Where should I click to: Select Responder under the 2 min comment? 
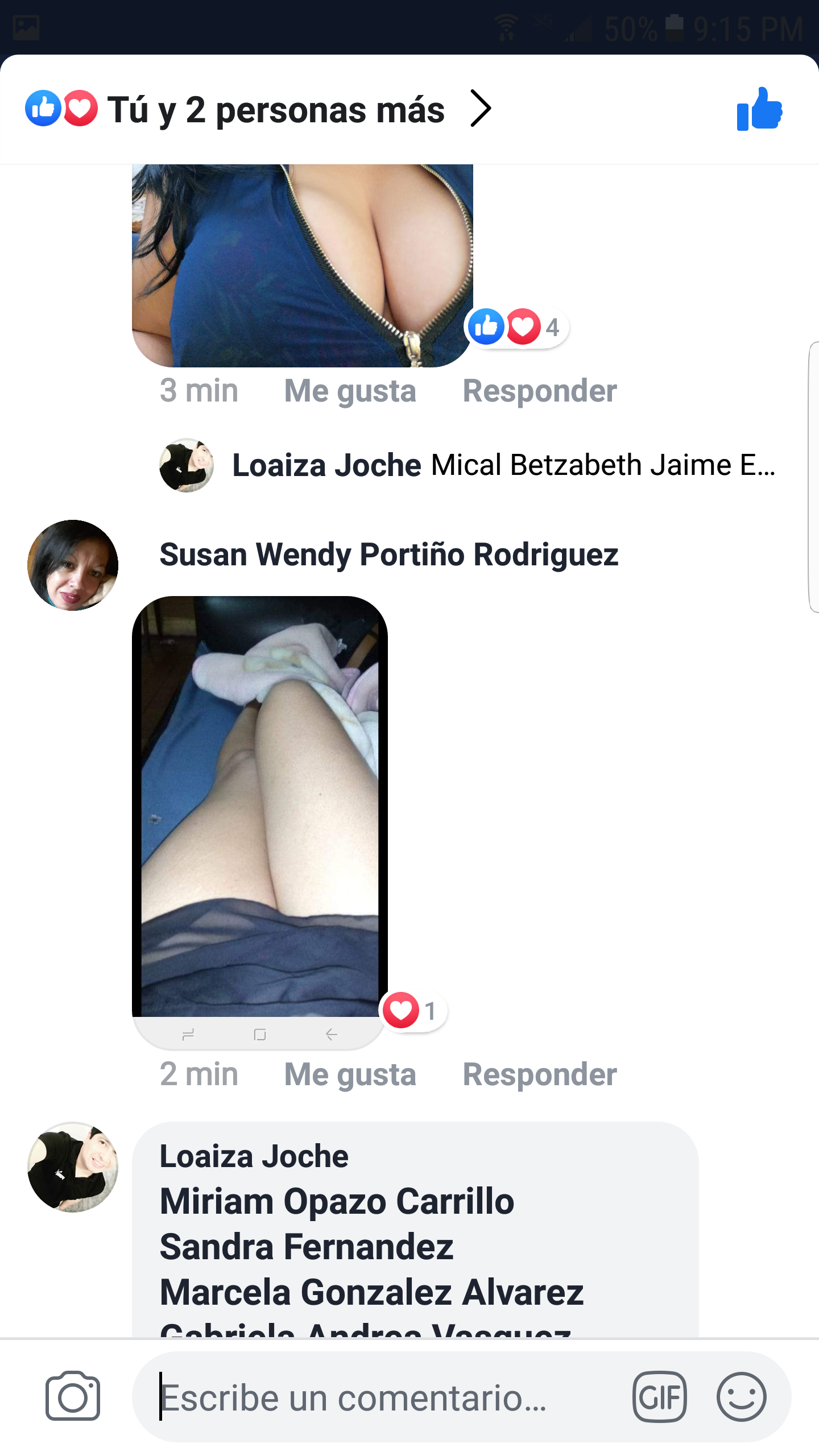pyautogui.click(x=540, y=1074)
